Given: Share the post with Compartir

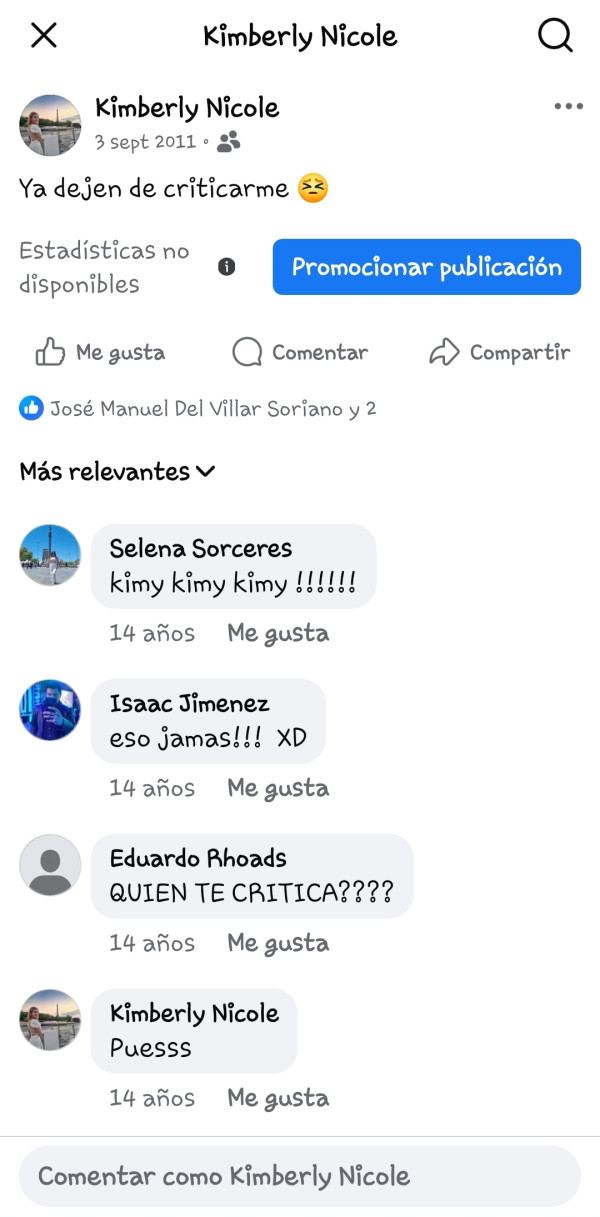Looking at the screenshot, I should [x=499, y=352].
